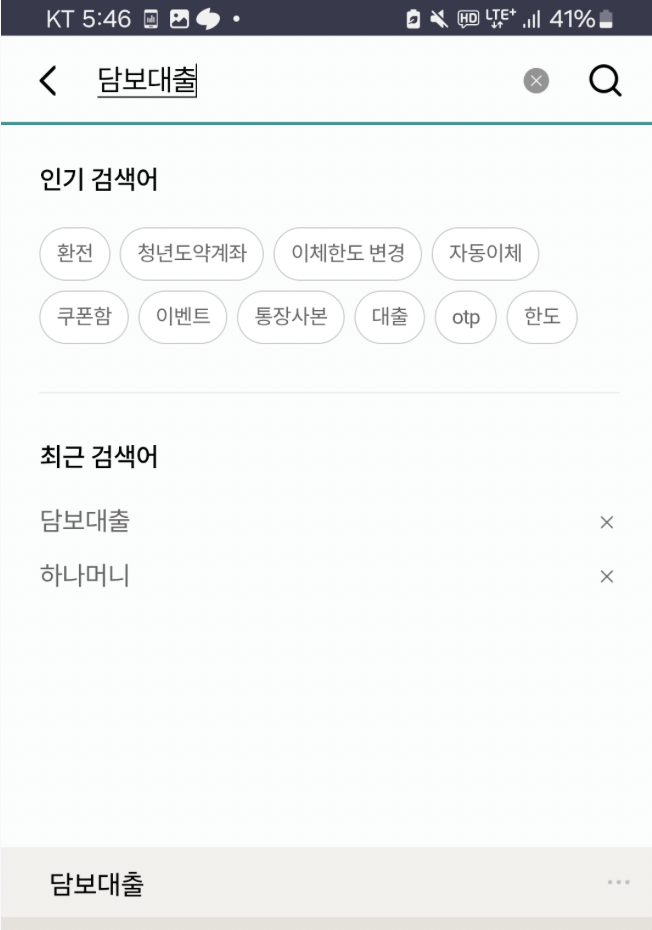Tap the magnifier search icon

click(x=605, y=81)
